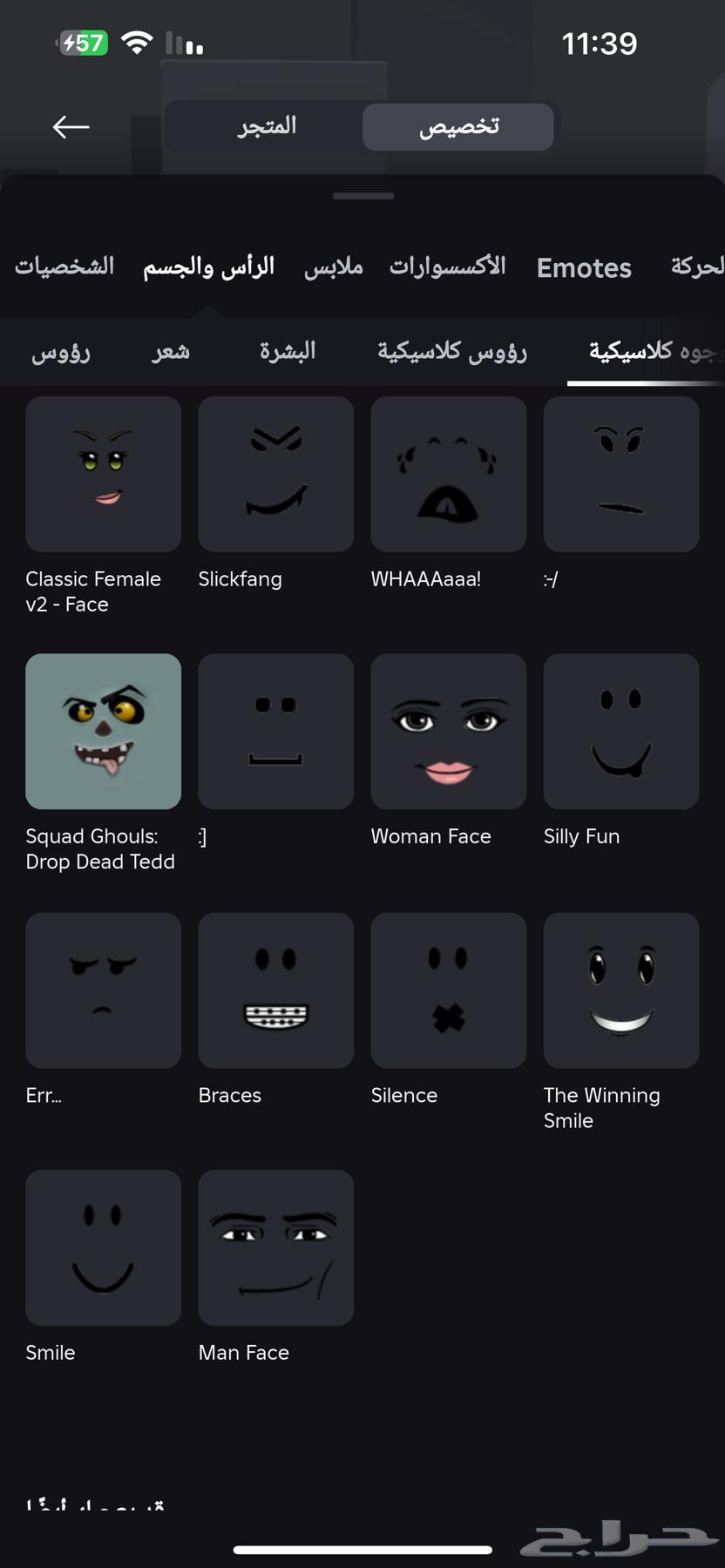Select the Silly Fun face
The height and width of the screenshot is (1568, 725).
[x=621, y=732]
